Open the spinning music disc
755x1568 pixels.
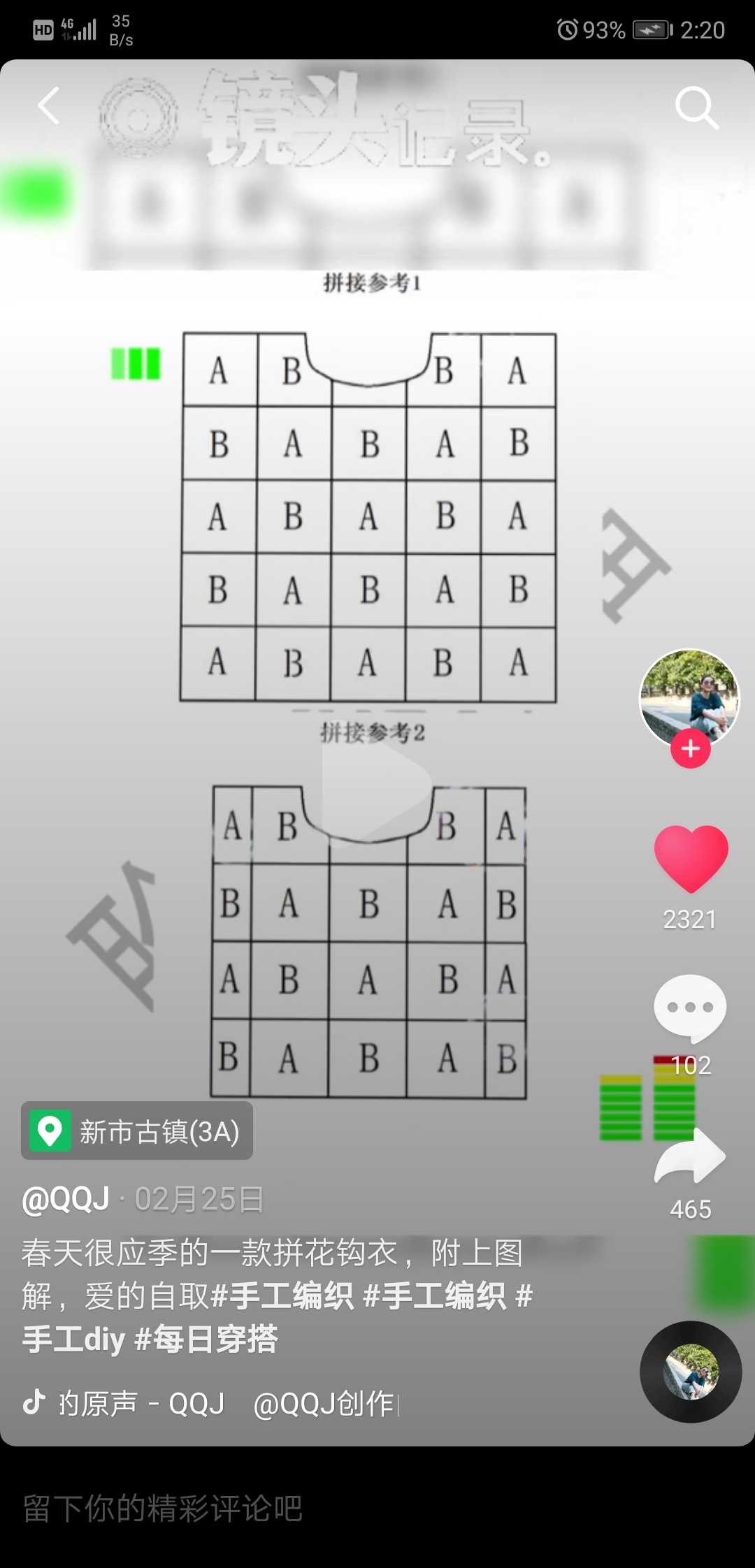691,1372
